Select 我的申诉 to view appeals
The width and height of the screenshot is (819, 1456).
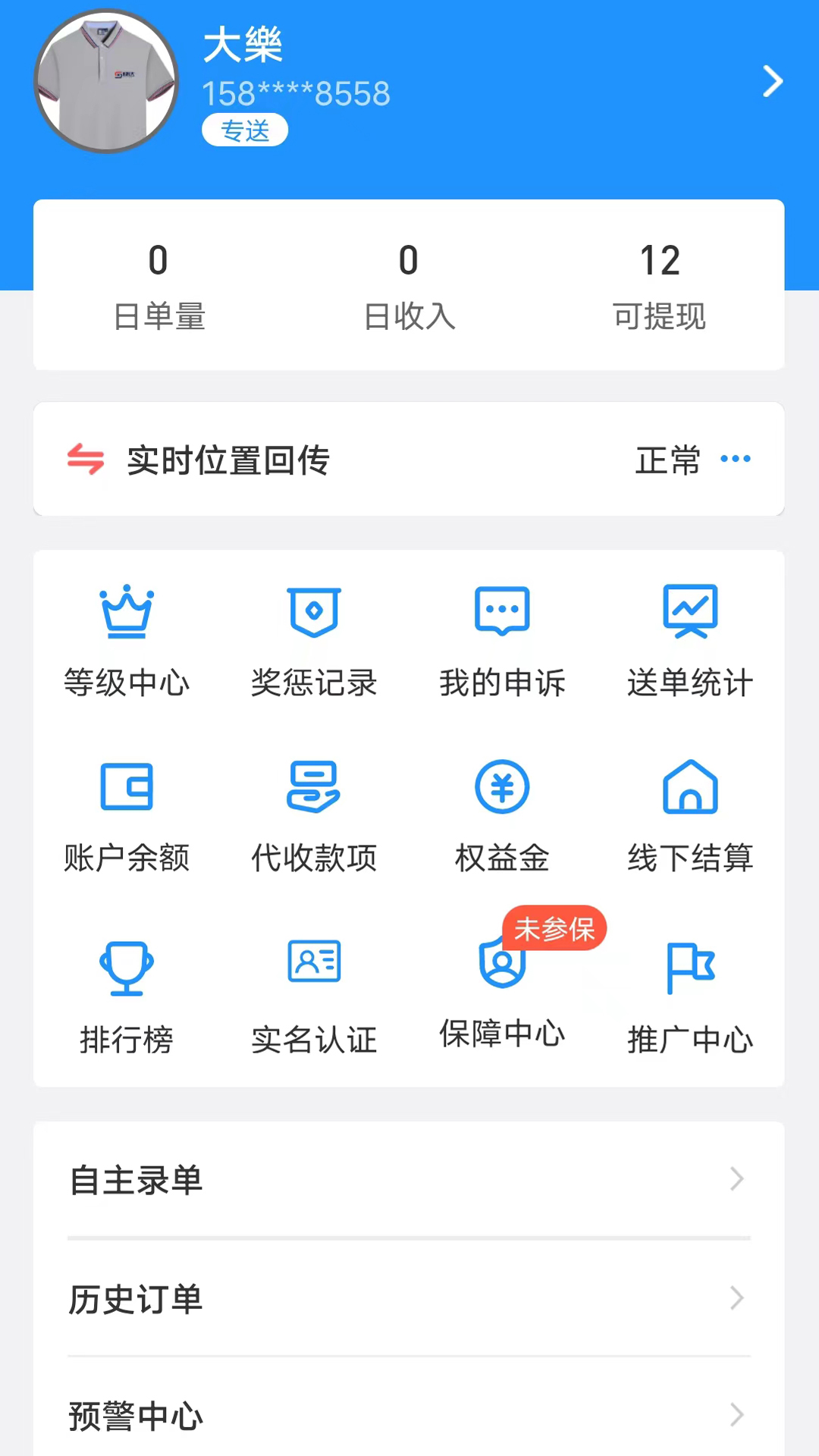coord(501,641)
